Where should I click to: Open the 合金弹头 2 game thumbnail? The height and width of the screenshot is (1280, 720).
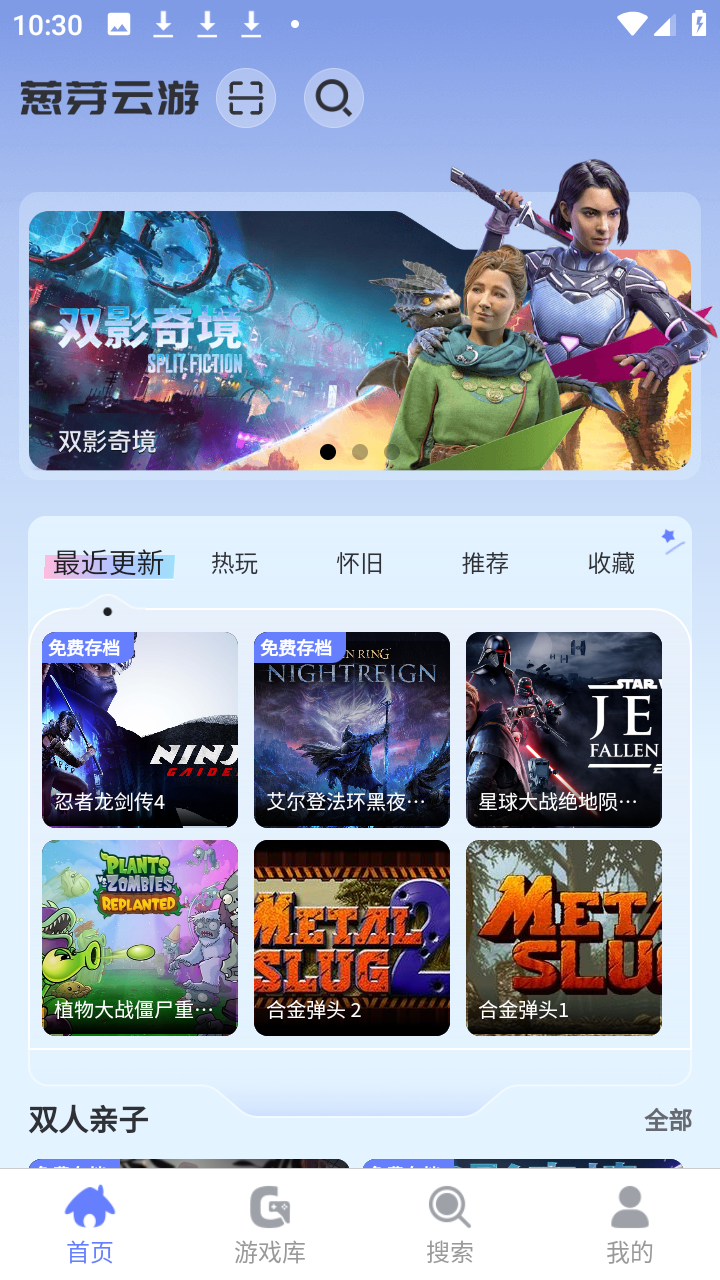351,937
